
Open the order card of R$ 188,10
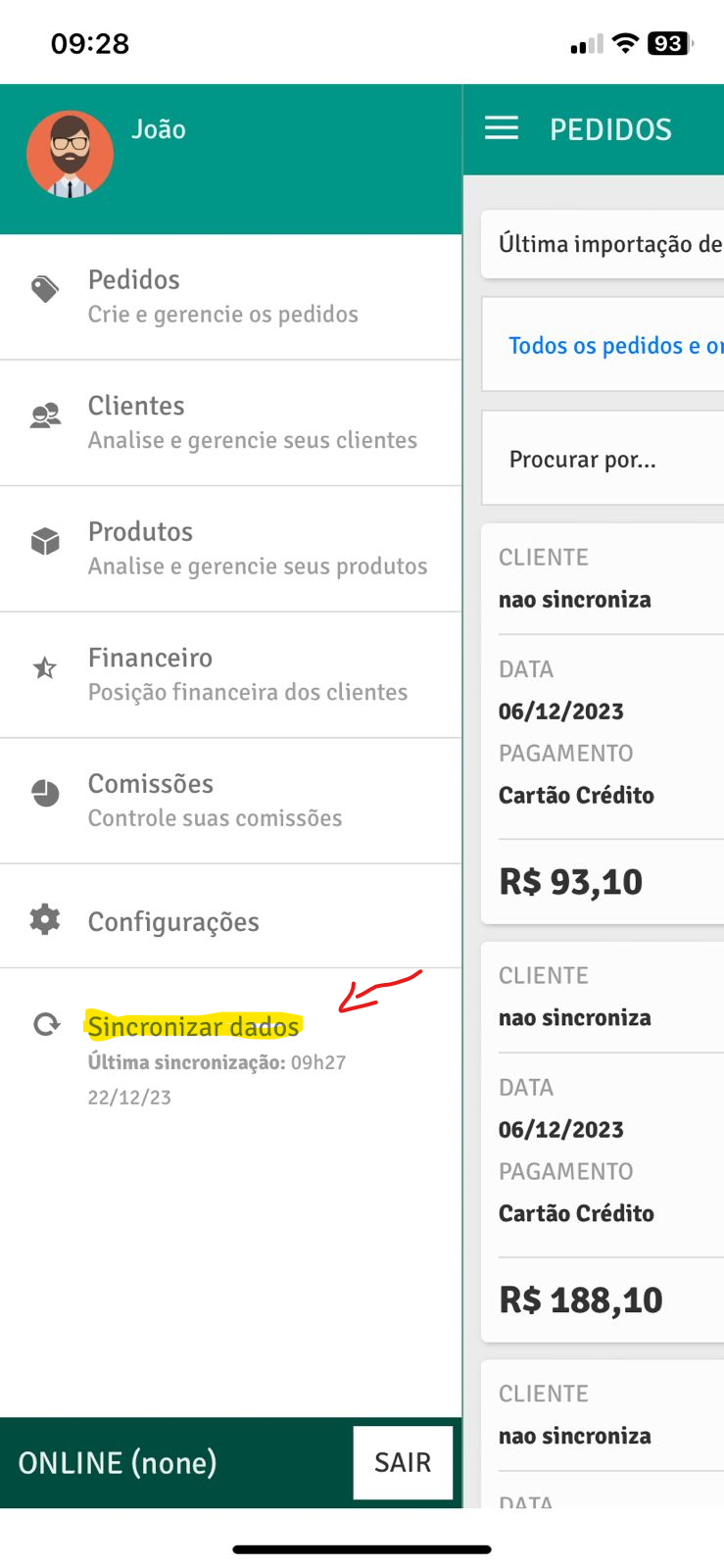(603, 1142)
